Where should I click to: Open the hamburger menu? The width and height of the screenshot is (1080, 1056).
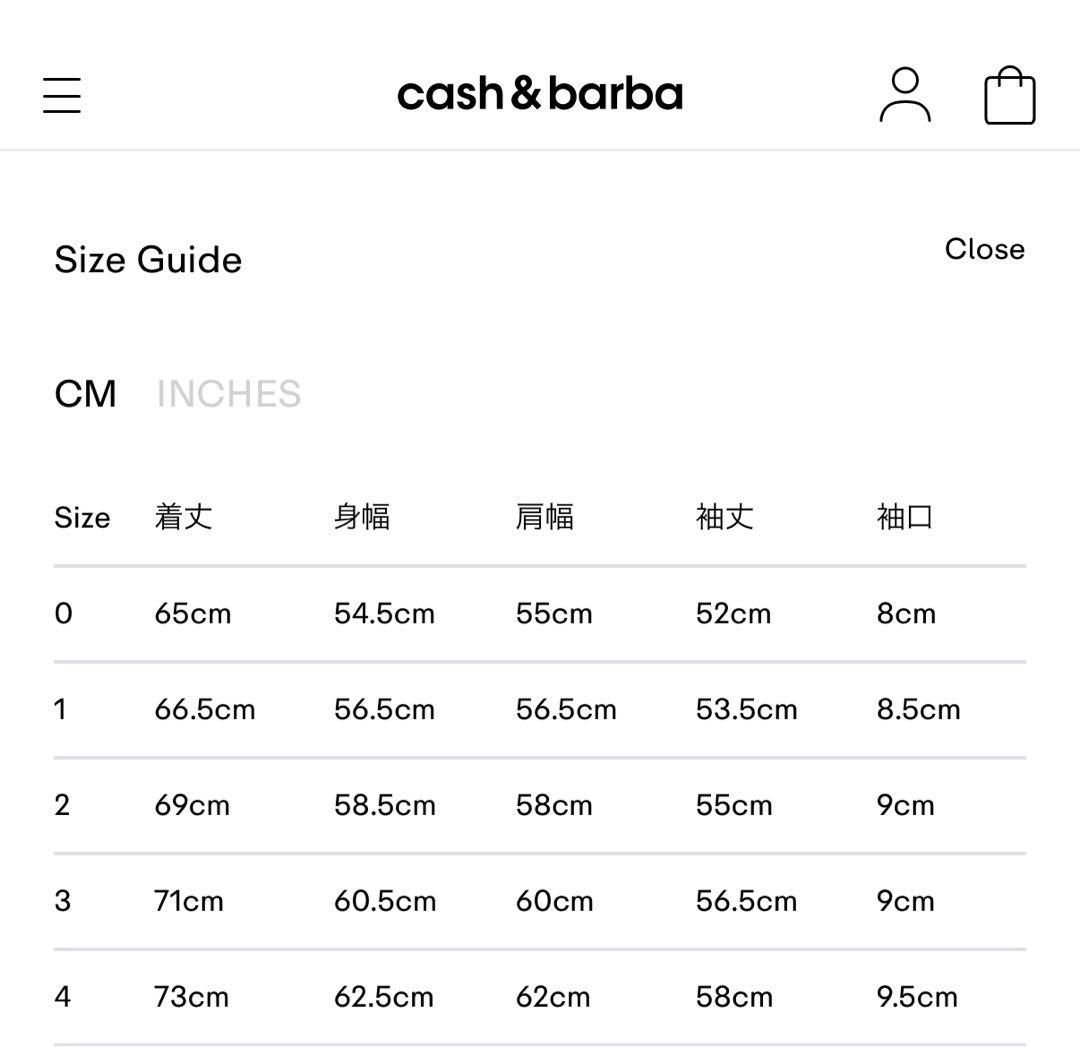(62, 95)
